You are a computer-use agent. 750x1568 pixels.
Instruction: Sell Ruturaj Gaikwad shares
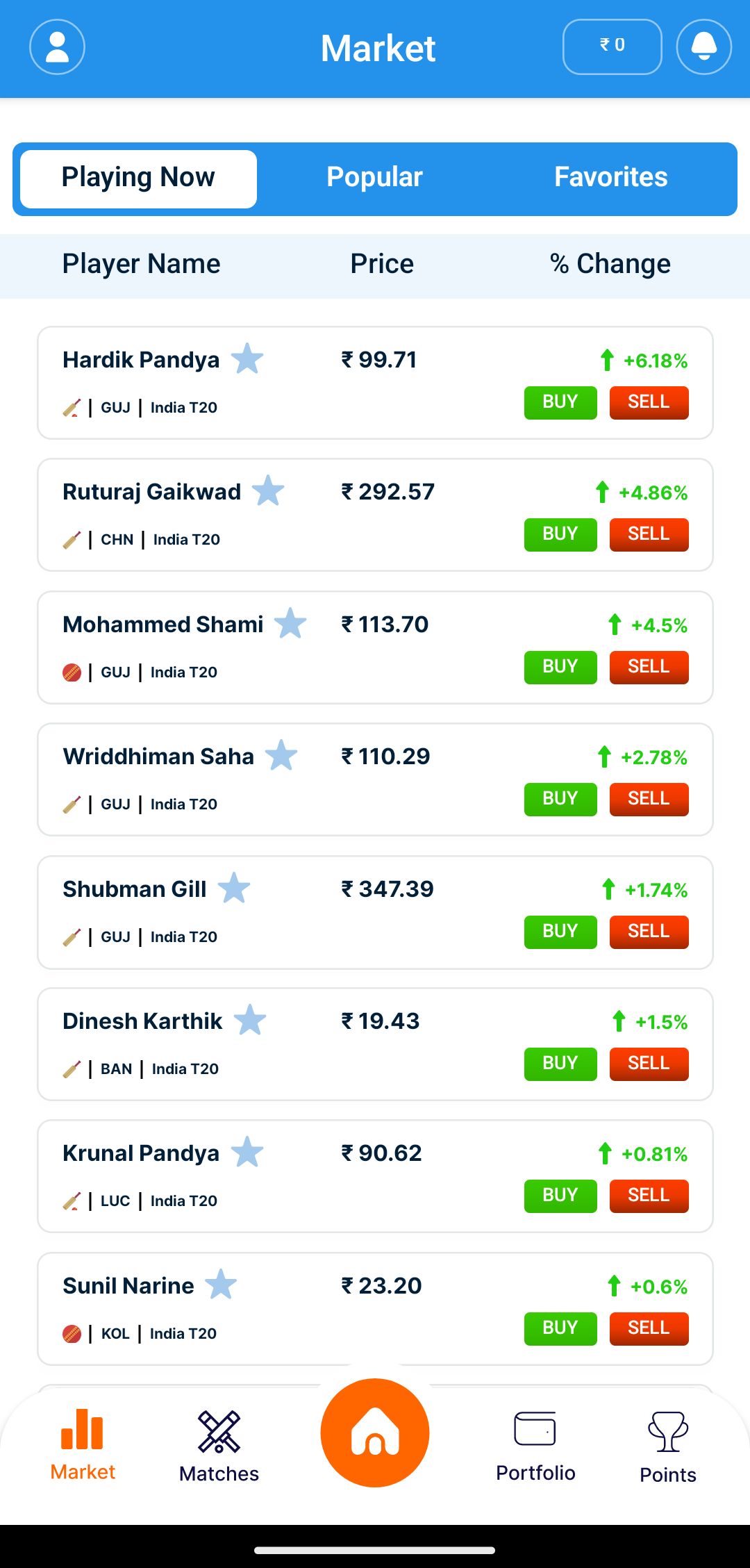point(649,534)
